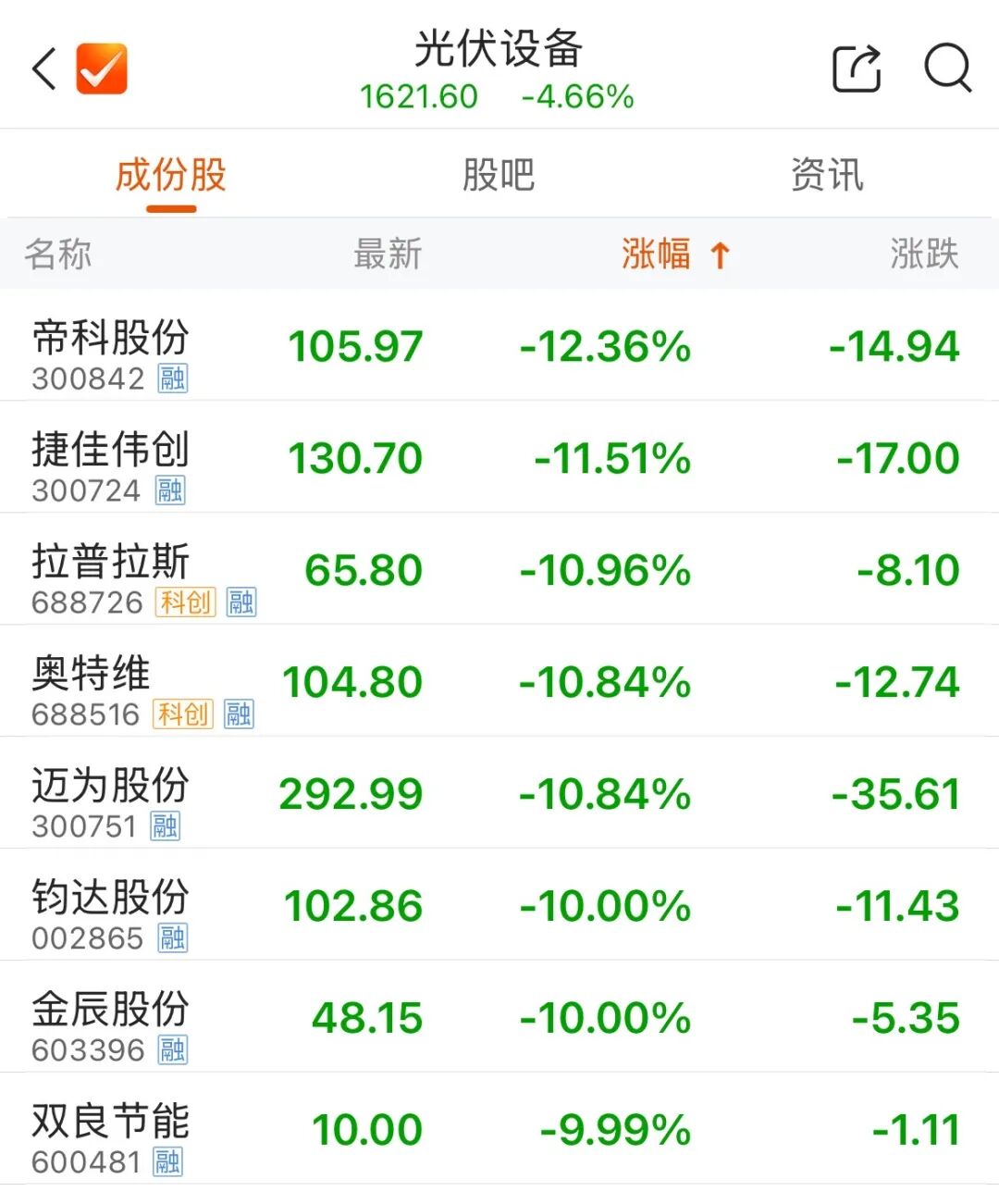This screenshot has height=1204, width=999.
Task: Open the search magnifier icon
Action: (x=947, y=68)
